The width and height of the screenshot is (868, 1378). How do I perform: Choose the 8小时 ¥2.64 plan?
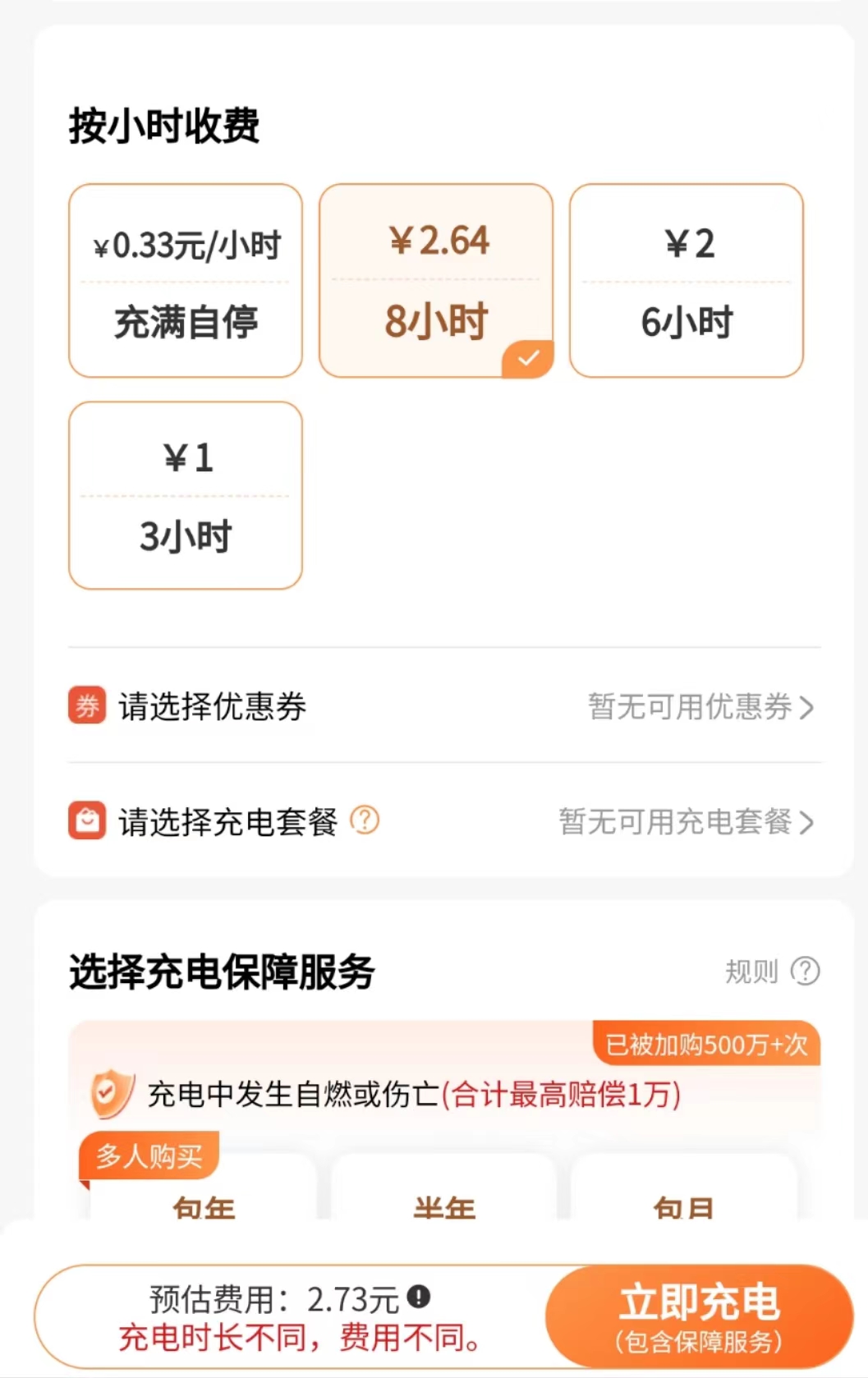click(x=436, y=281)
